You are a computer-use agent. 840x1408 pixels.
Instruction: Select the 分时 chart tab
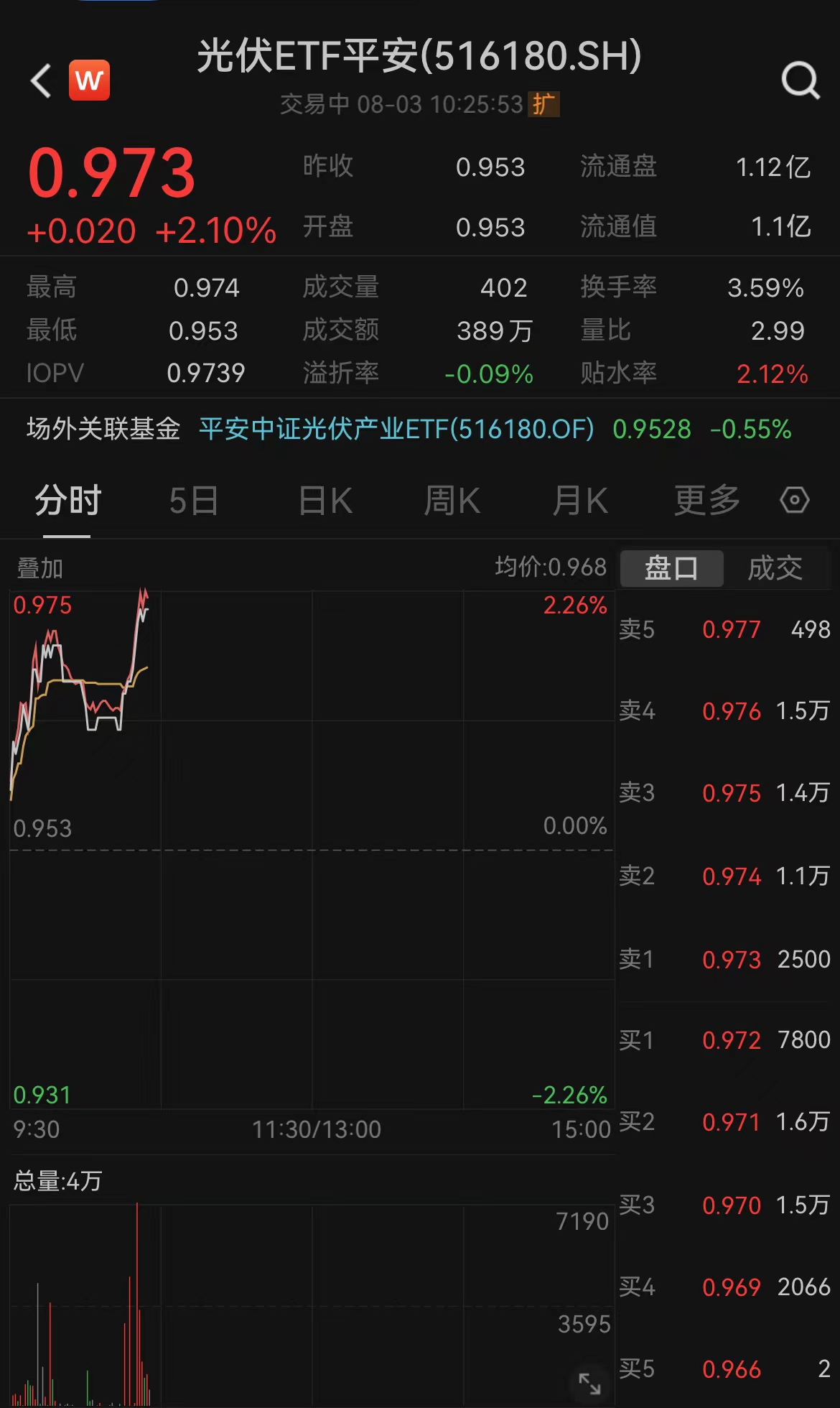pos(67,500)
